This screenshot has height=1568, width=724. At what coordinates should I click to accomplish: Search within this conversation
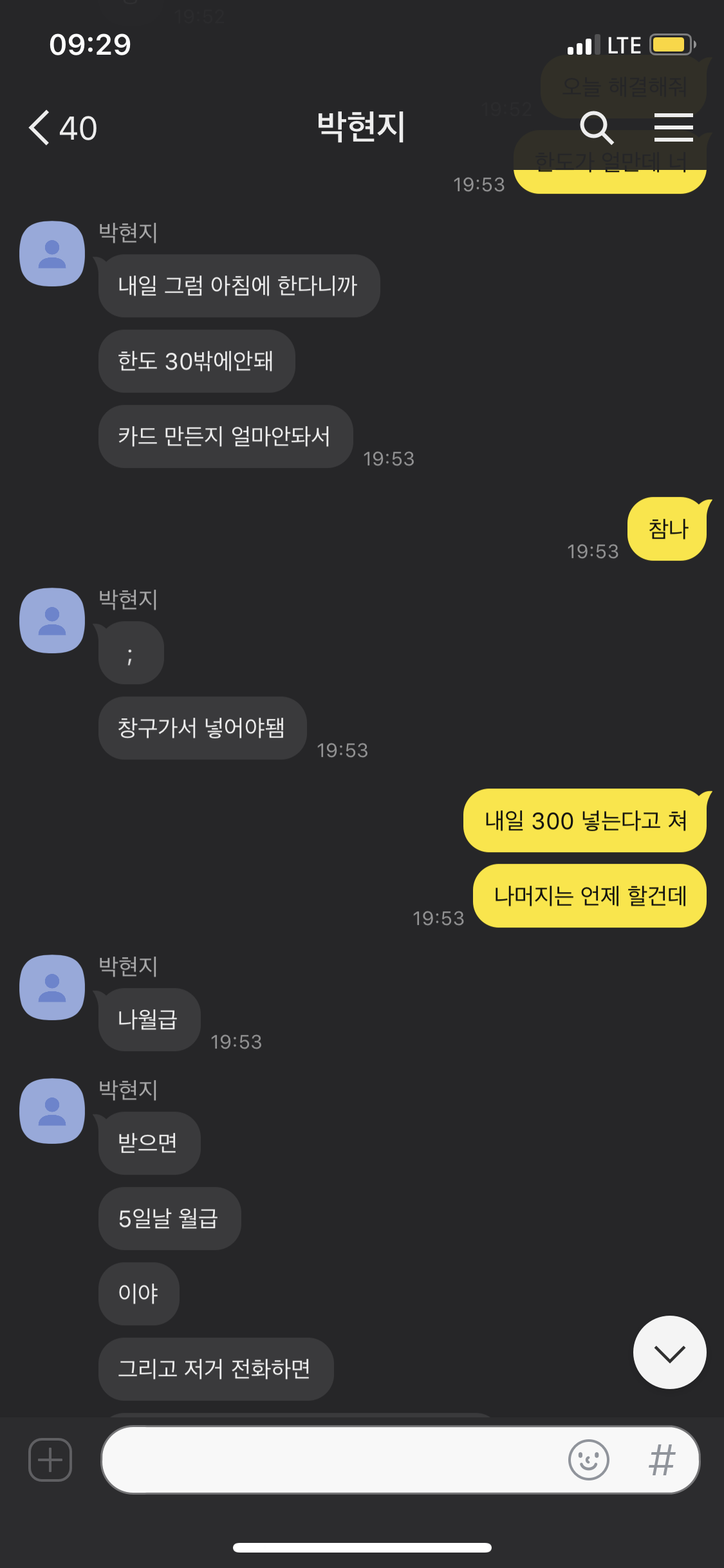[x=596, y=127]
